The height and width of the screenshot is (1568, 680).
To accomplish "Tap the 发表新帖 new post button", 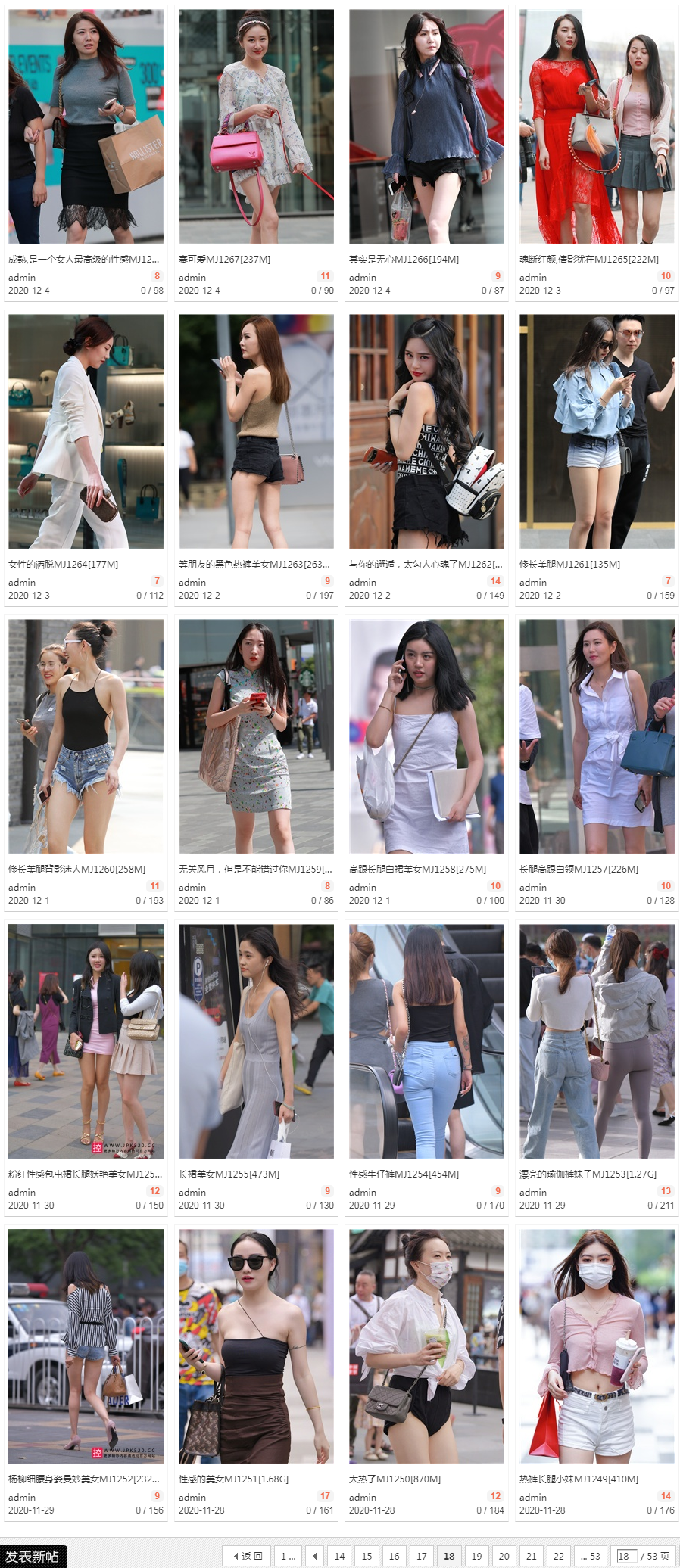I will [x=33, y=1556].
